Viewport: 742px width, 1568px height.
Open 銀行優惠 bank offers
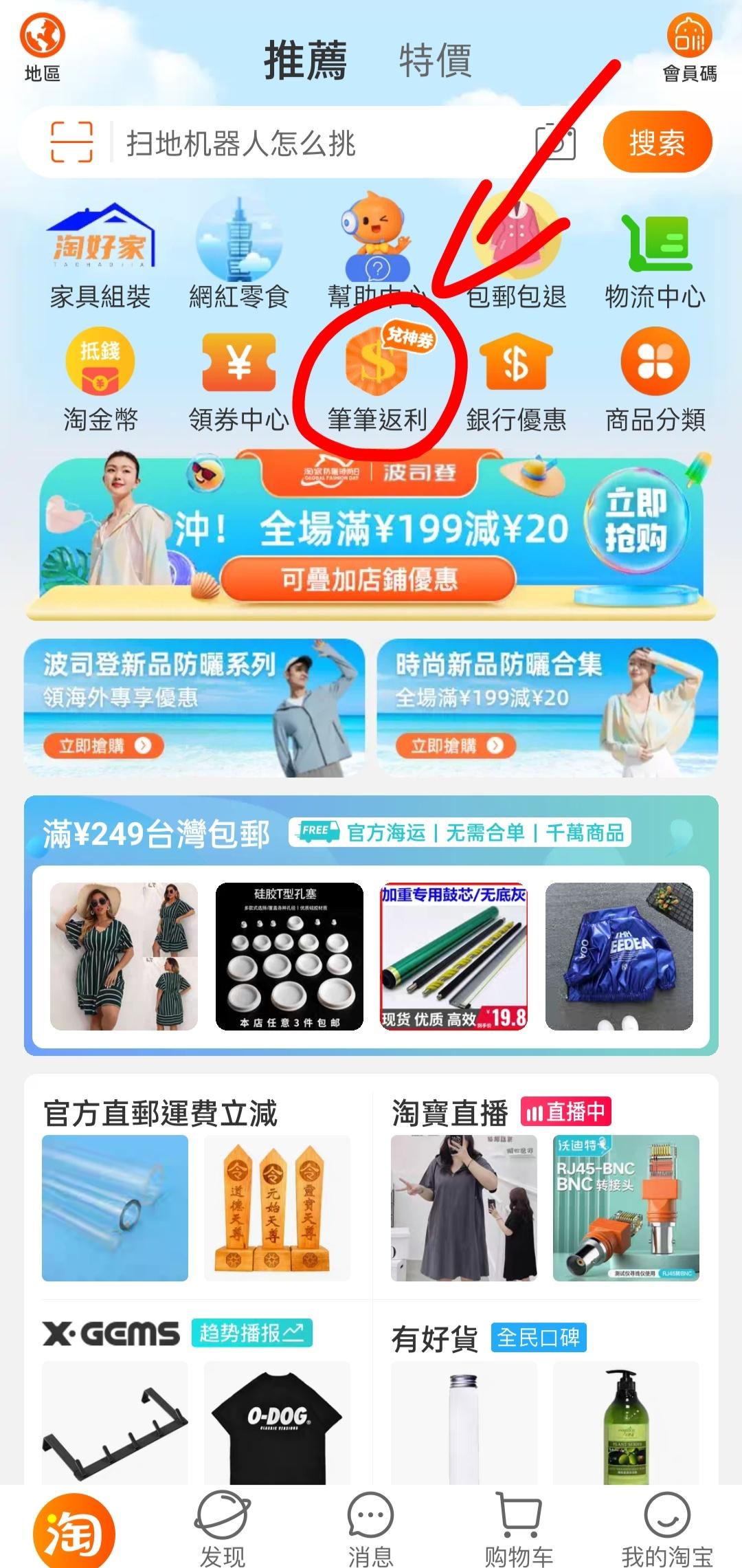[516, 379]
